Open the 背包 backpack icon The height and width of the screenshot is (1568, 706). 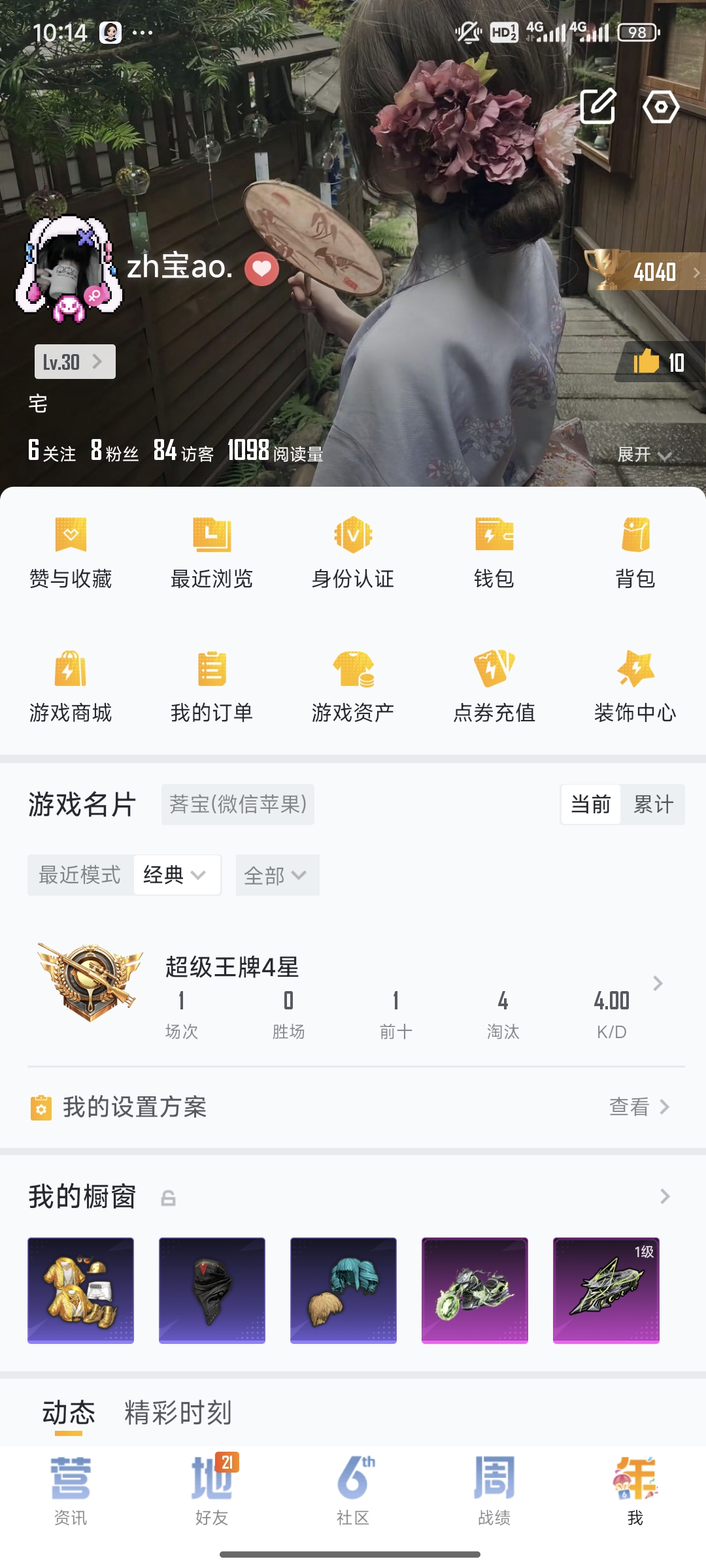point(635,552)
